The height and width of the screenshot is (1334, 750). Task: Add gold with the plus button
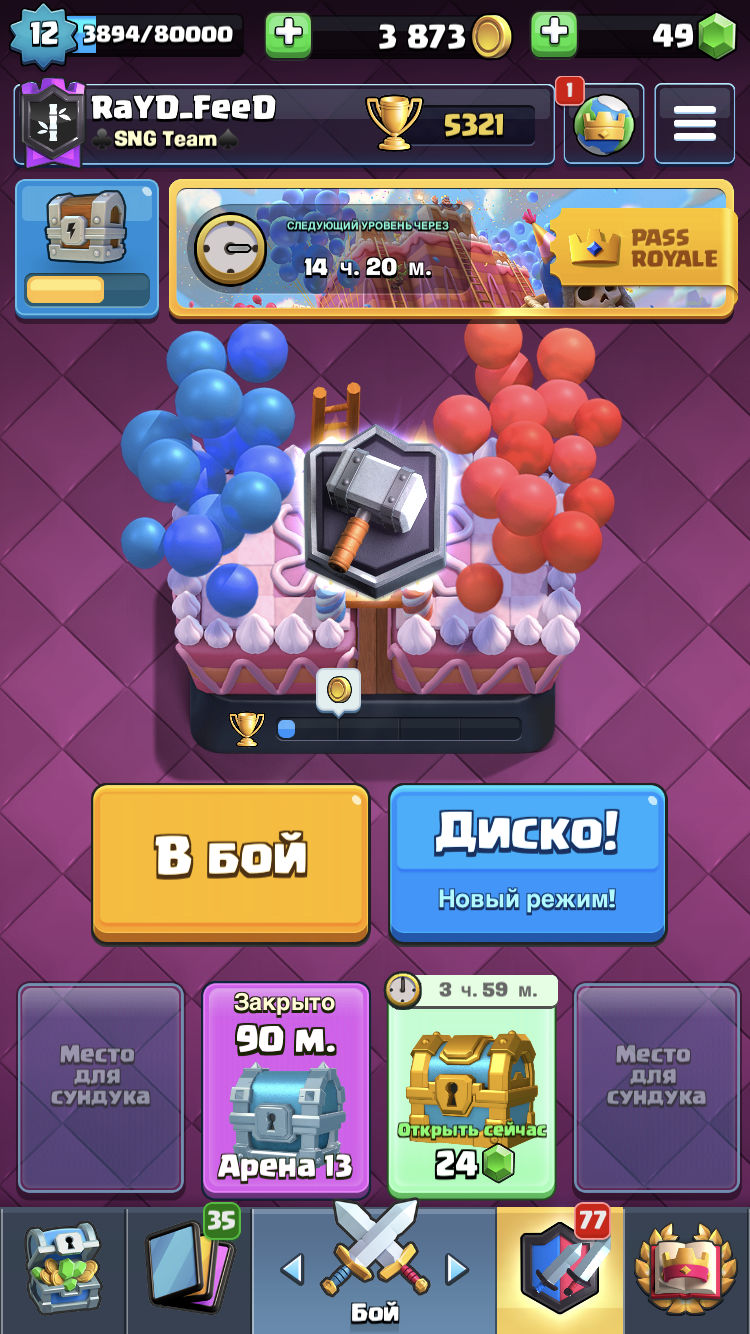tap(288, 35)
